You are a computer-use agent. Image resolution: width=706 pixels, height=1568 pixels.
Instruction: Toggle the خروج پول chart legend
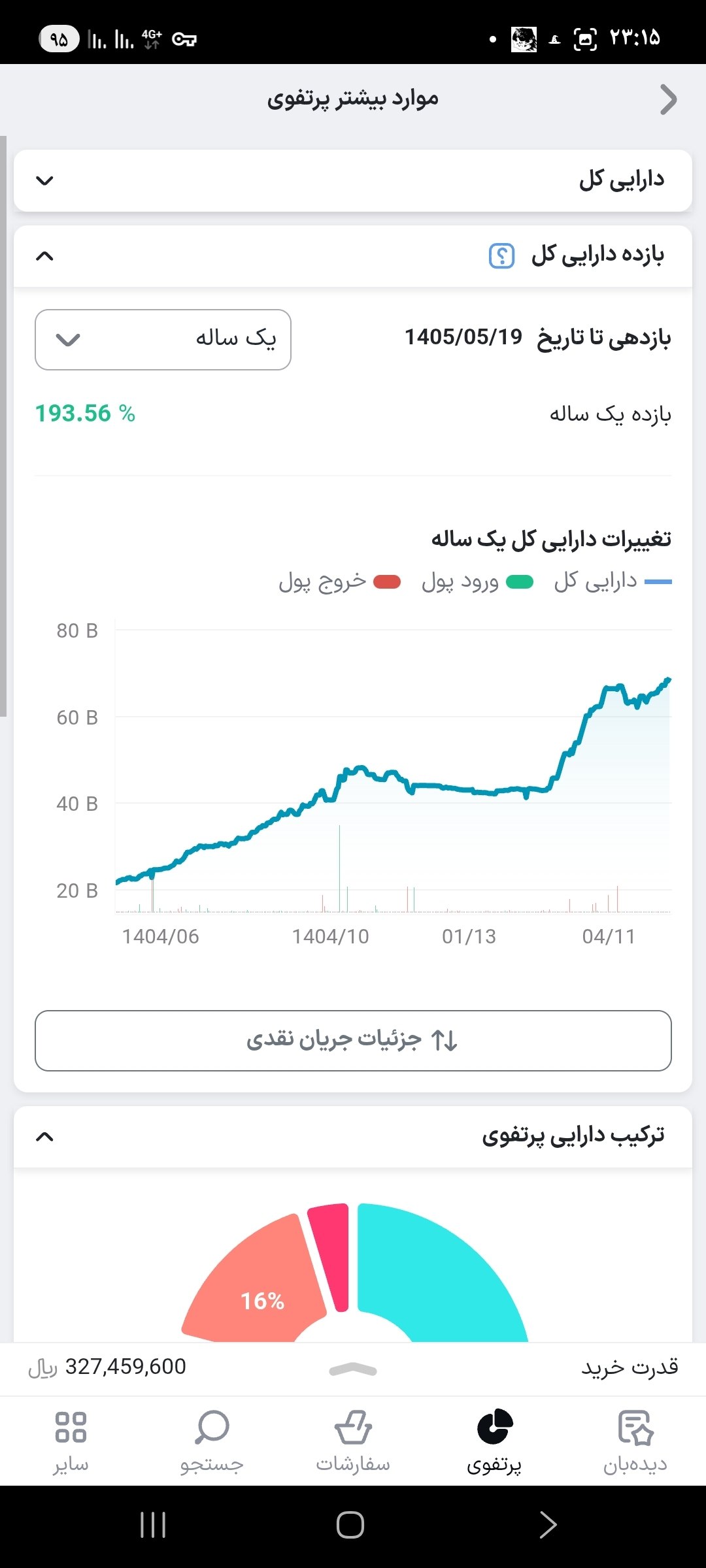(340, 581)
